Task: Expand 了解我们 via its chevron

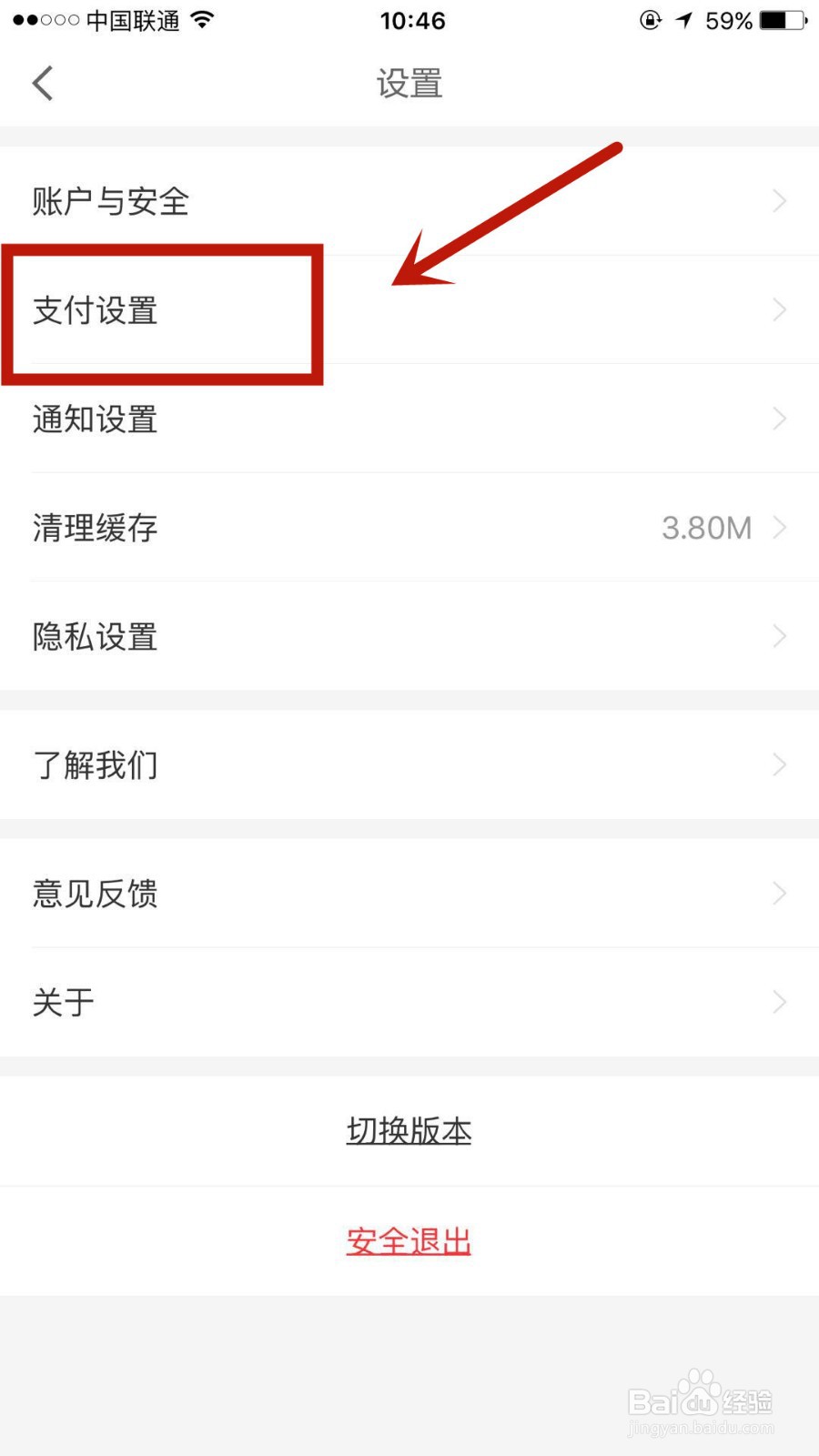Action: pos(779,764)
